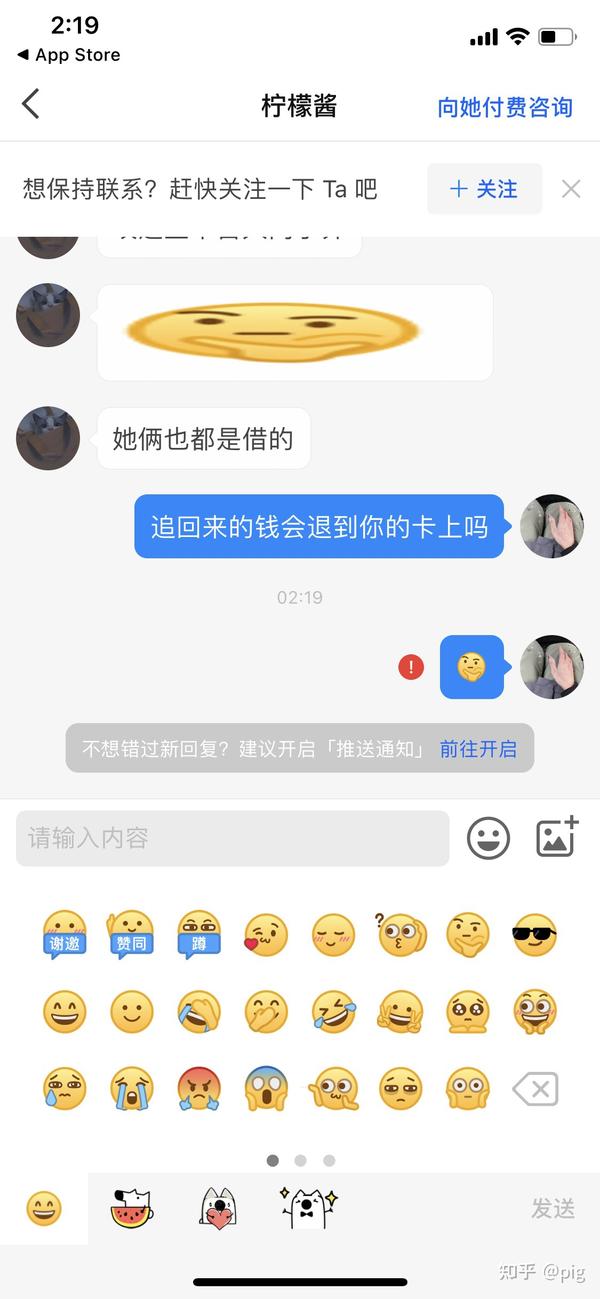Attach a picture with the image icon

(557, 837)
